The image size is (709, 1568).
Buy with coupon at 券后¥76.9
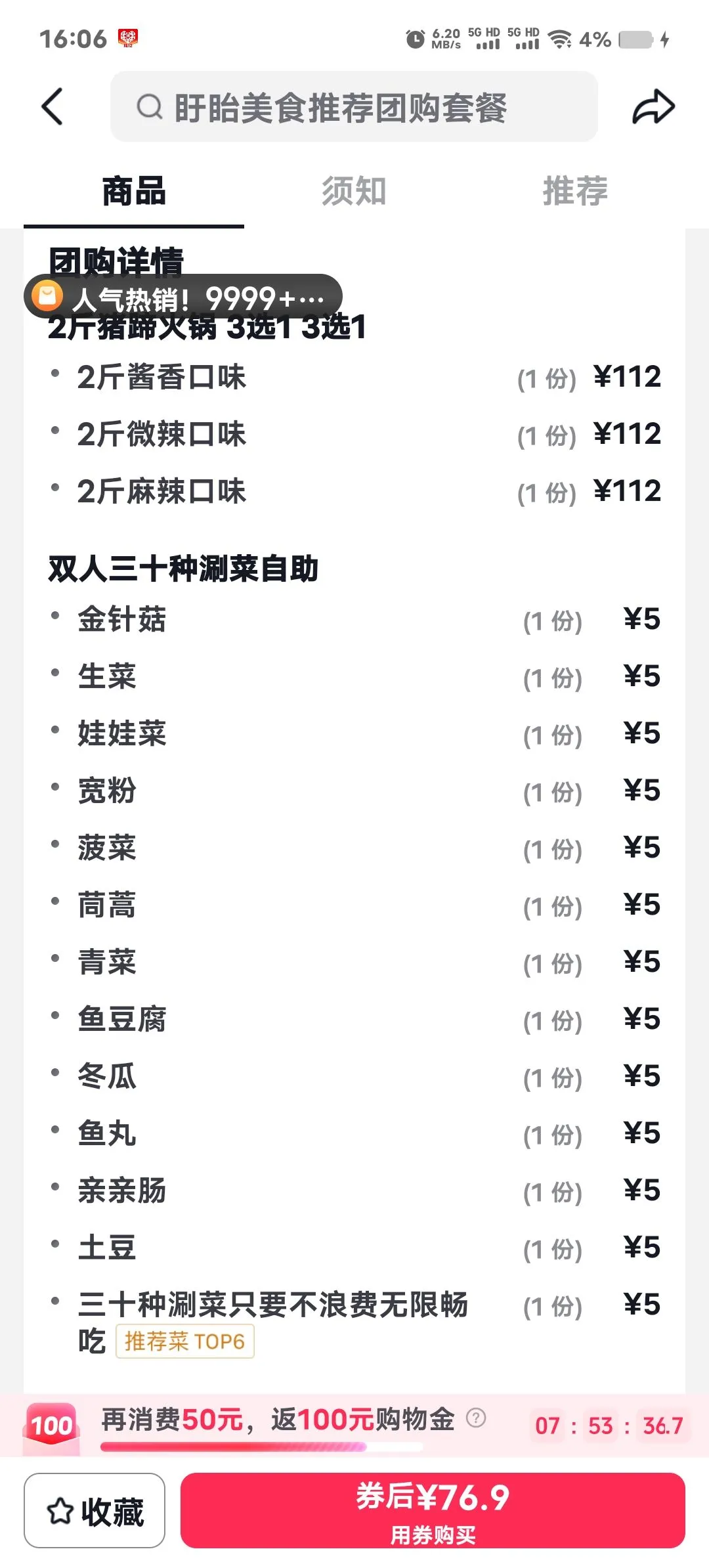(433, 1510)
